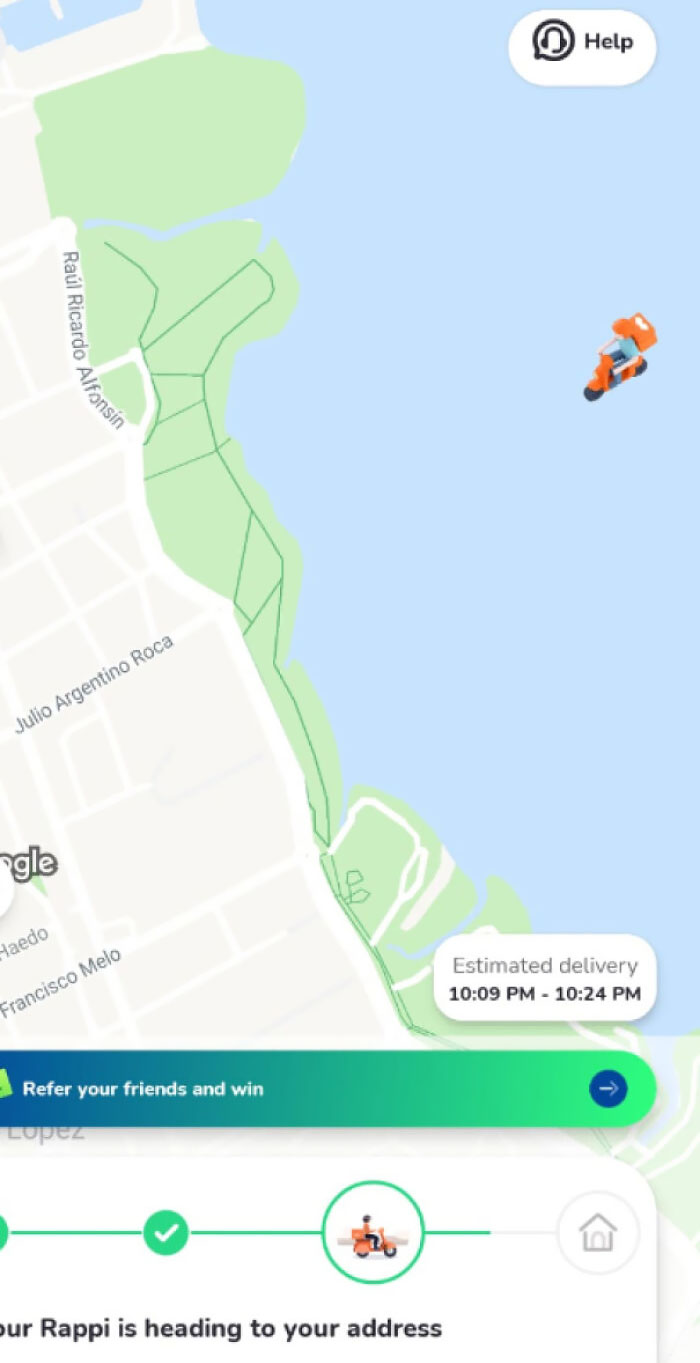Open the Help support button

pyautogui.click(x=582, y=43)
